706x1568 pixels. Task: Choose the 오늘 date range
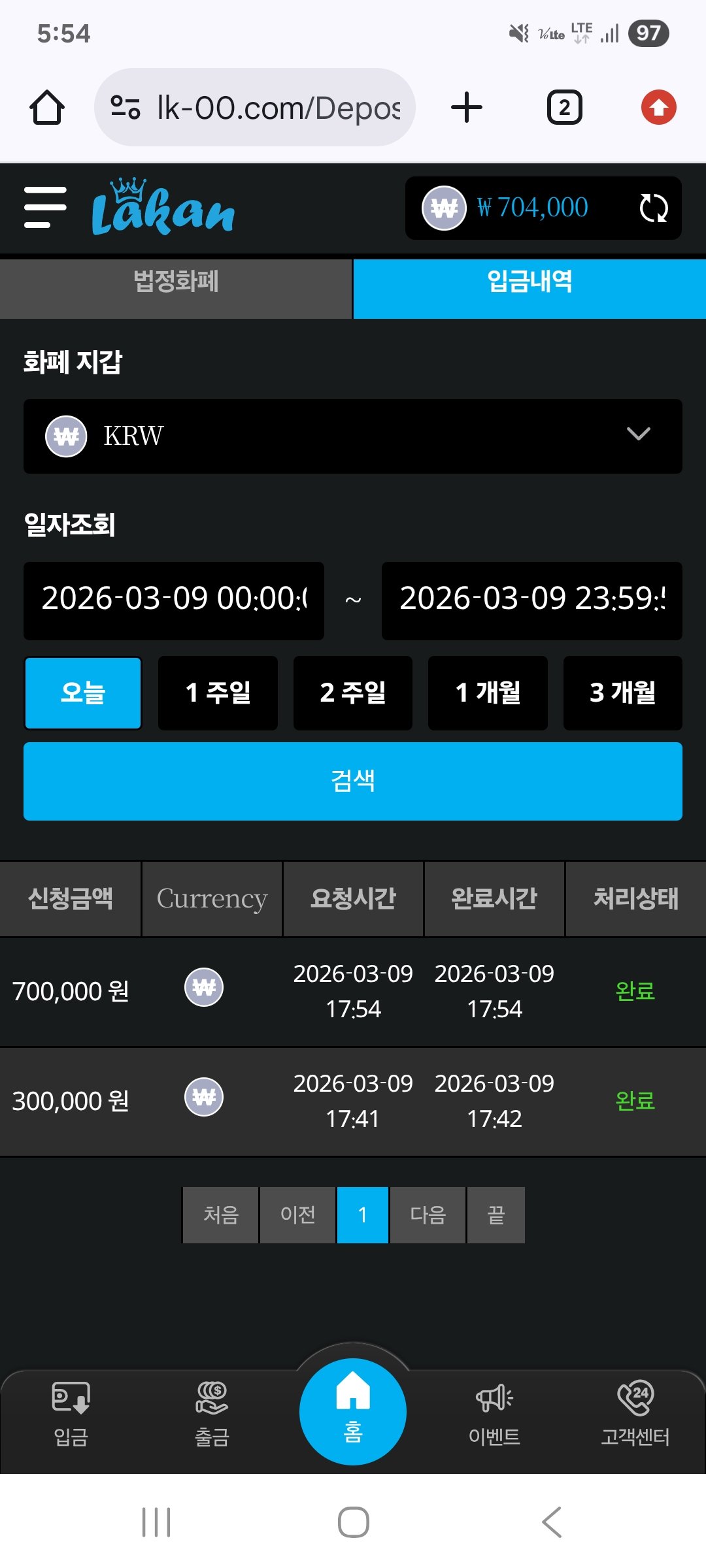[x=83, y=693]
